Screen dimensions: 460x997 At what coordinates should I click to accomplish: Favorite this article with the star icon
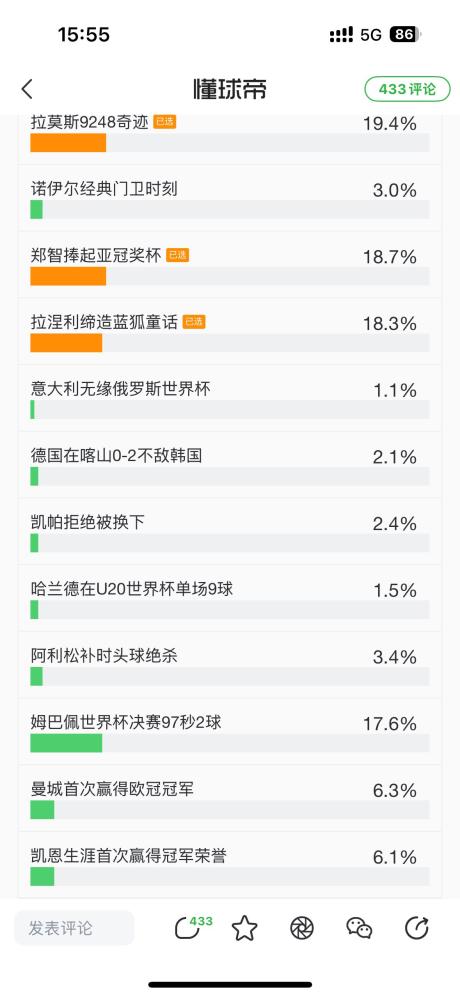[x=244, y=928]
